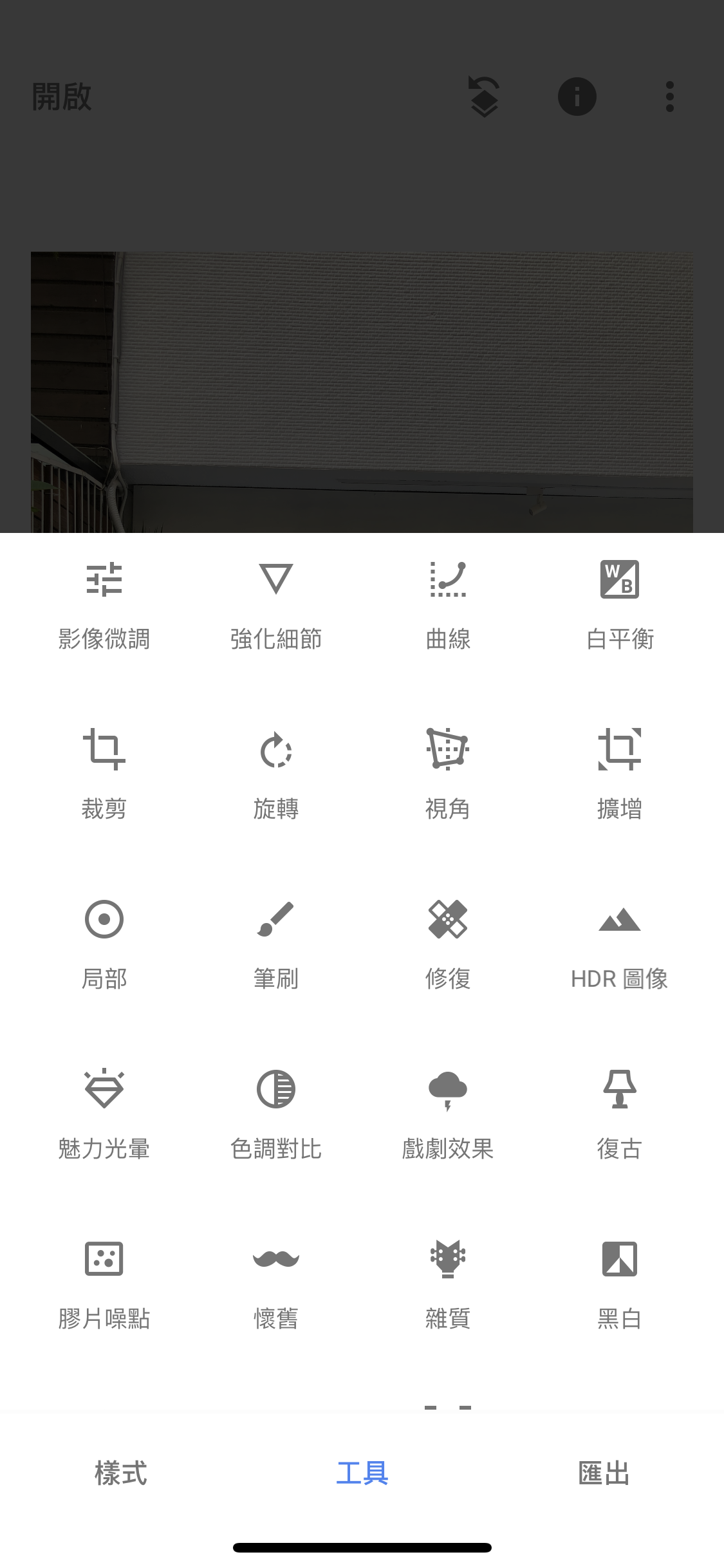Choose the 戲劇效果 drama filter
Image resolution: width=724 pixels, height=1568 pixels.
coord(448,1115)
